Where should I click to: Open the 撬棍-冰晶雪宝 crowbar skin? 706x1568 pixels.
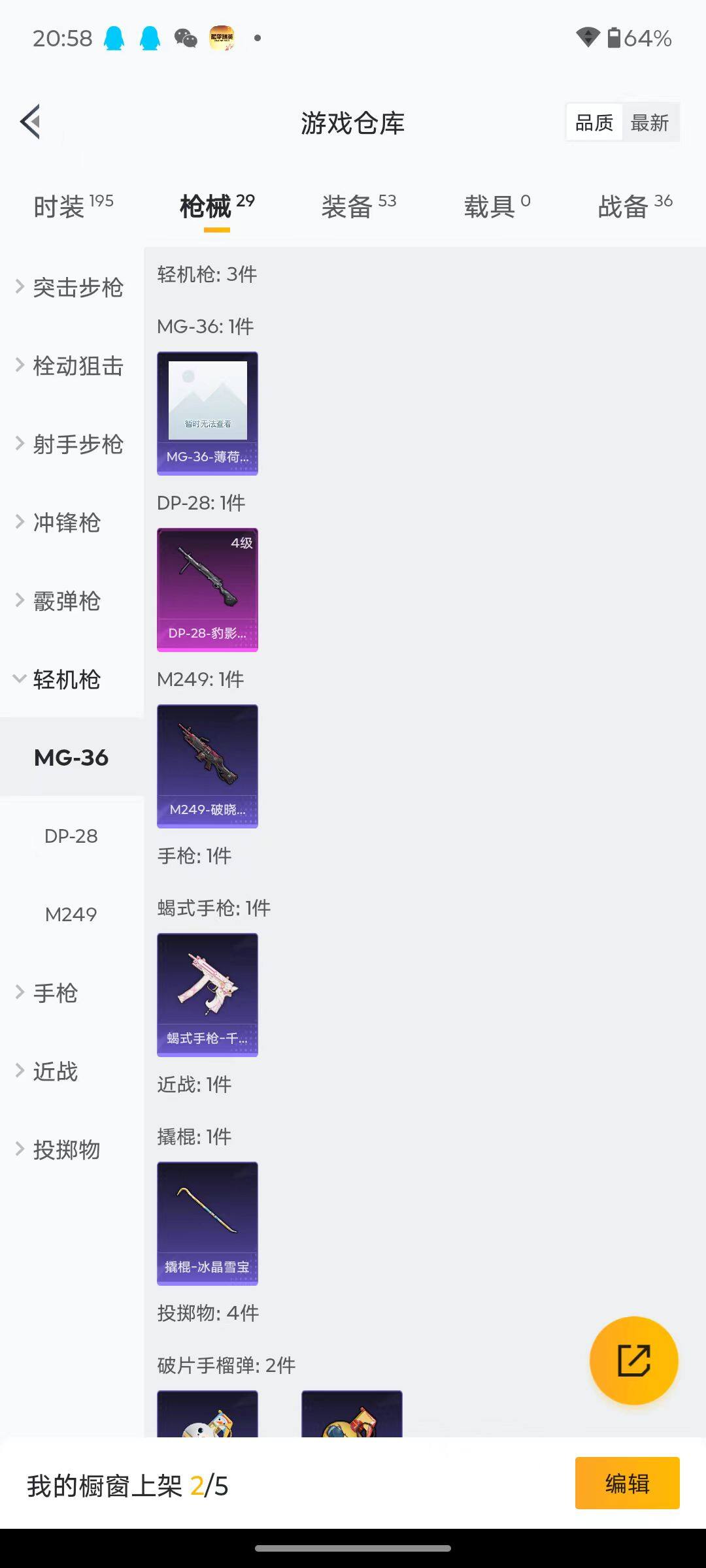click(207, 1223)
